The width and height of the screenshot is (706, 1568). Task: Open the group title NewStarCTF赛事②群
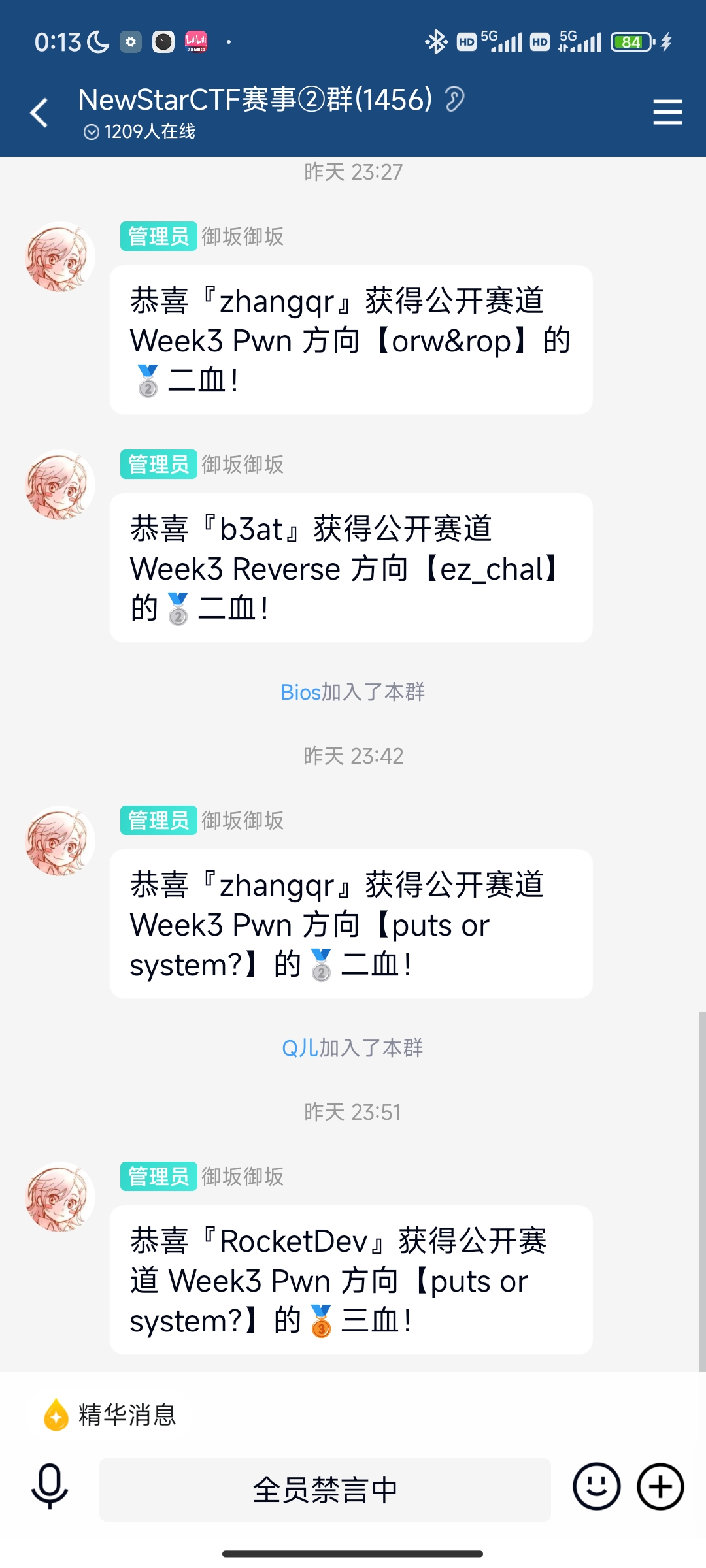coord(255,100)
